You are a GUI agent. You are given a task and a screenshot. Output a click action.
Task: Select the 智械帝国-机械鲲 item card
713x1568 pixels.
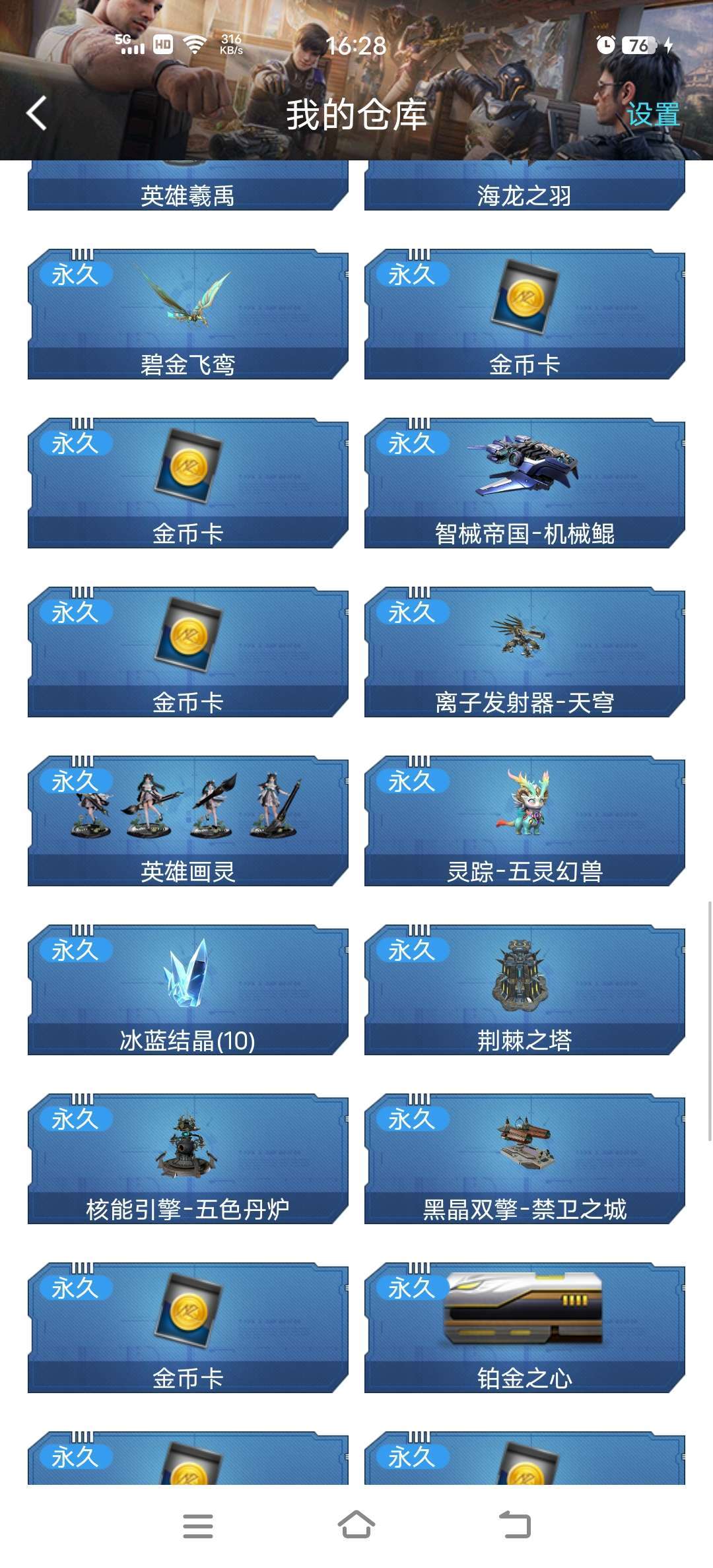tap(524, 483)
